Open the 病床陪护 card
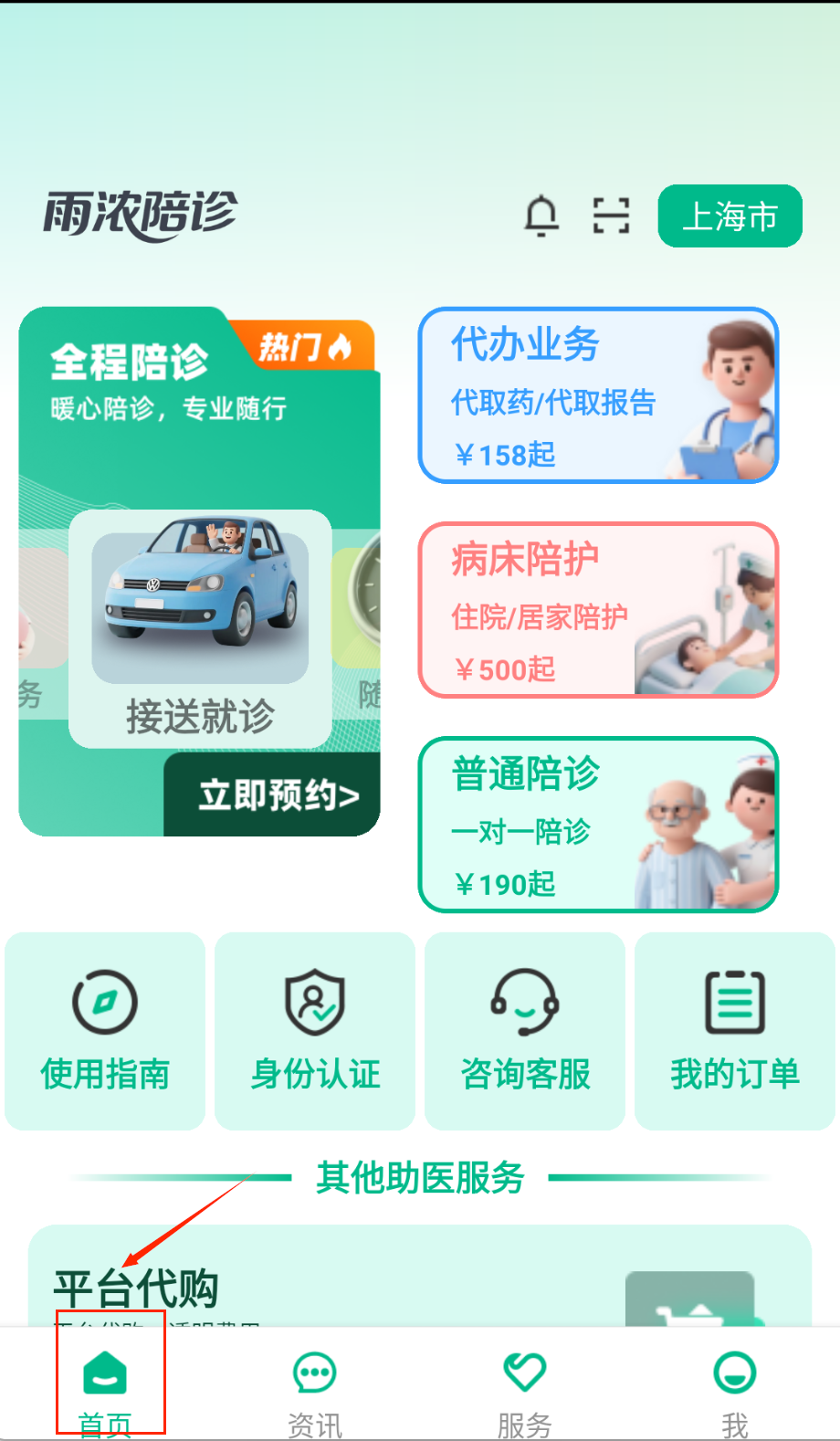Screen dimensions: 840x1441 click(x=598, y=610)
